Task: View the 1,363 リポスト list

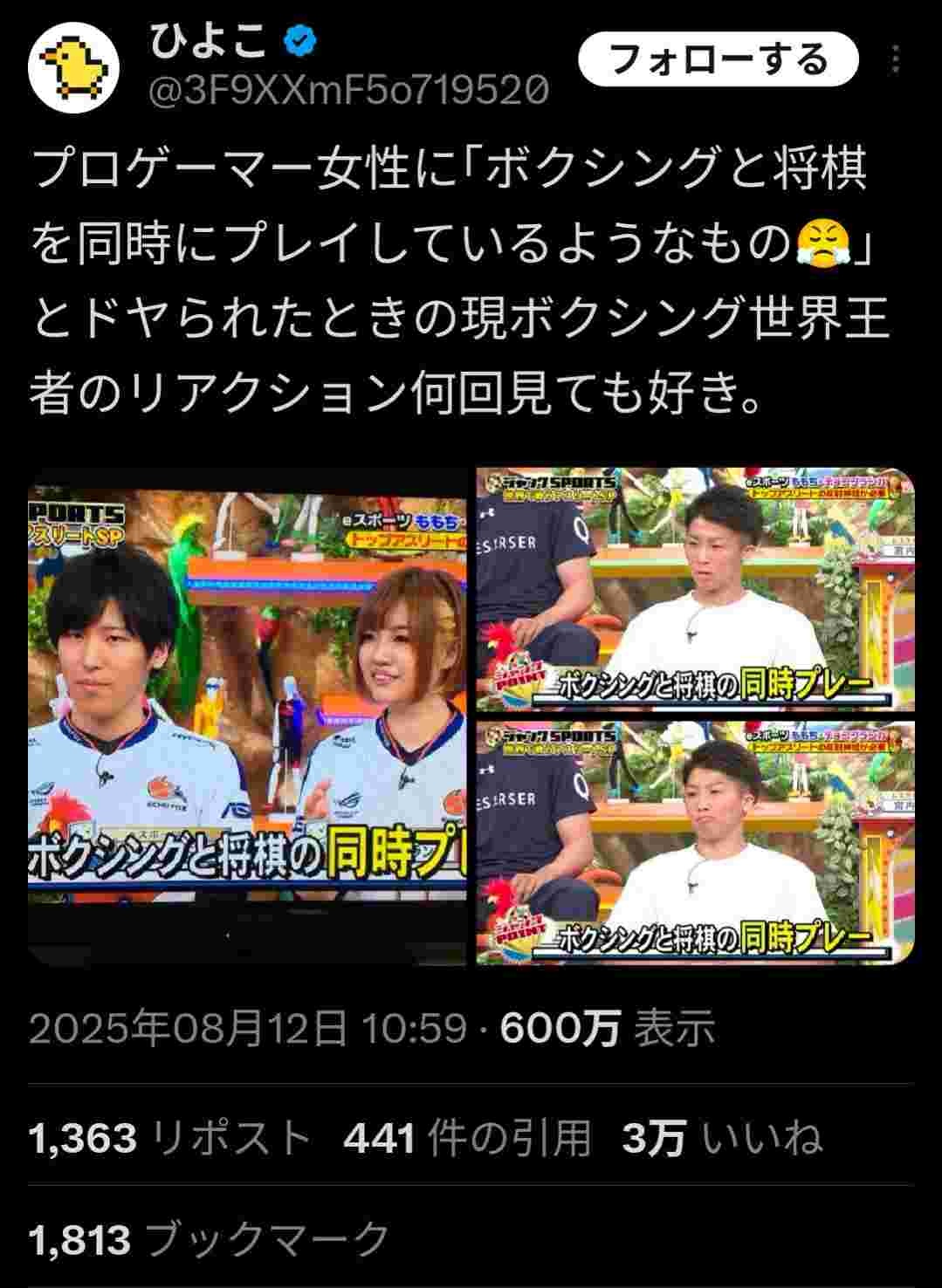Action: point(169,1139)
